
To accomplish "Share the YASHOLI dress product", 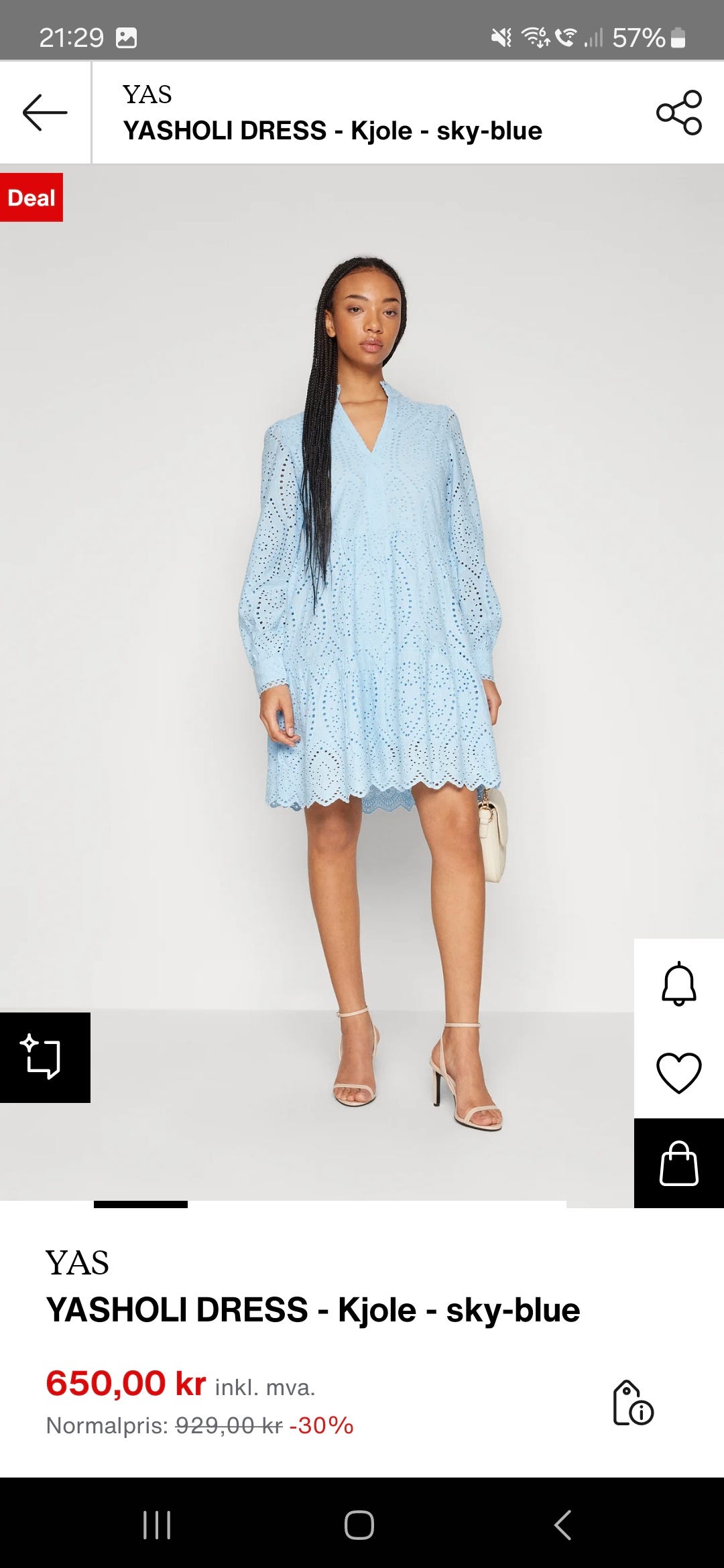I will 678,113.
